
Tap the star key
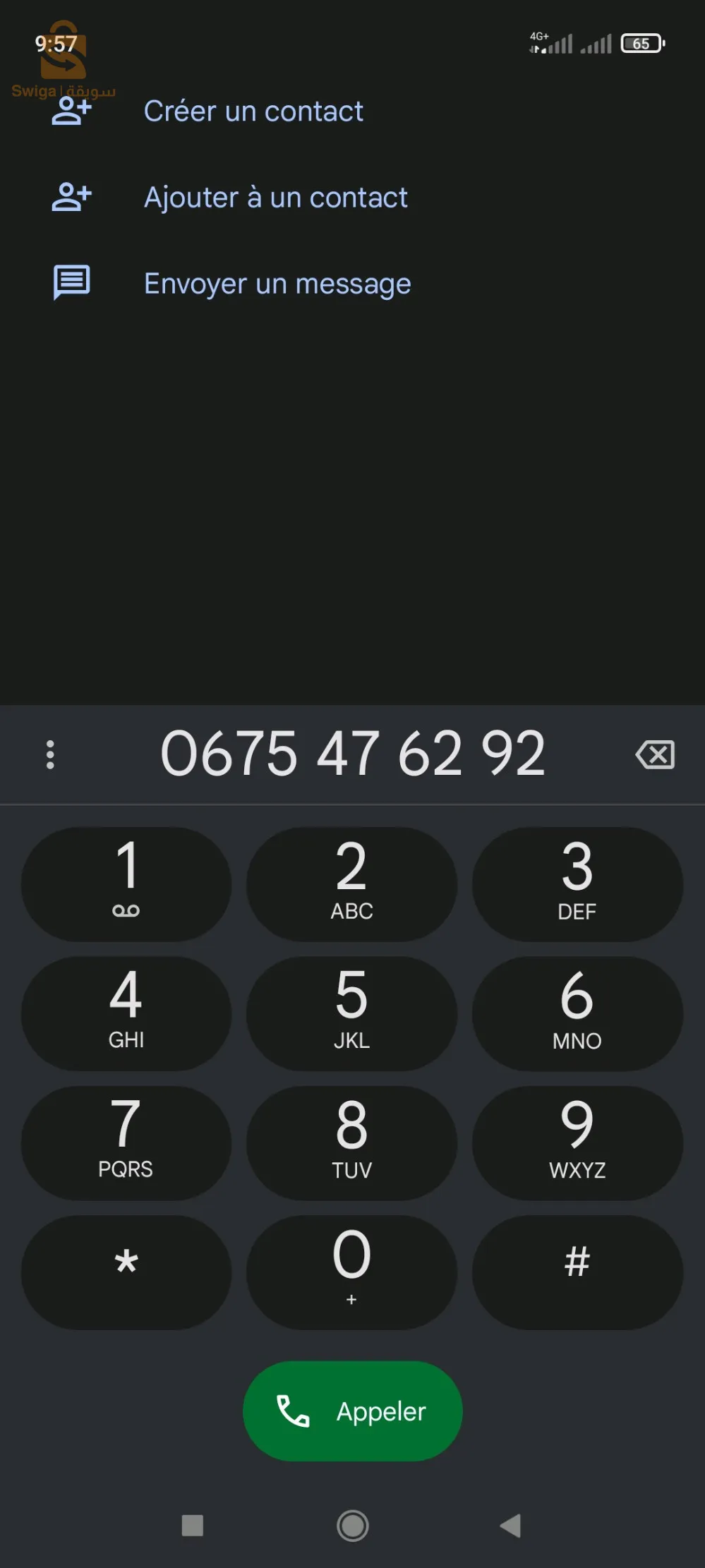[x=126, y=1272]
